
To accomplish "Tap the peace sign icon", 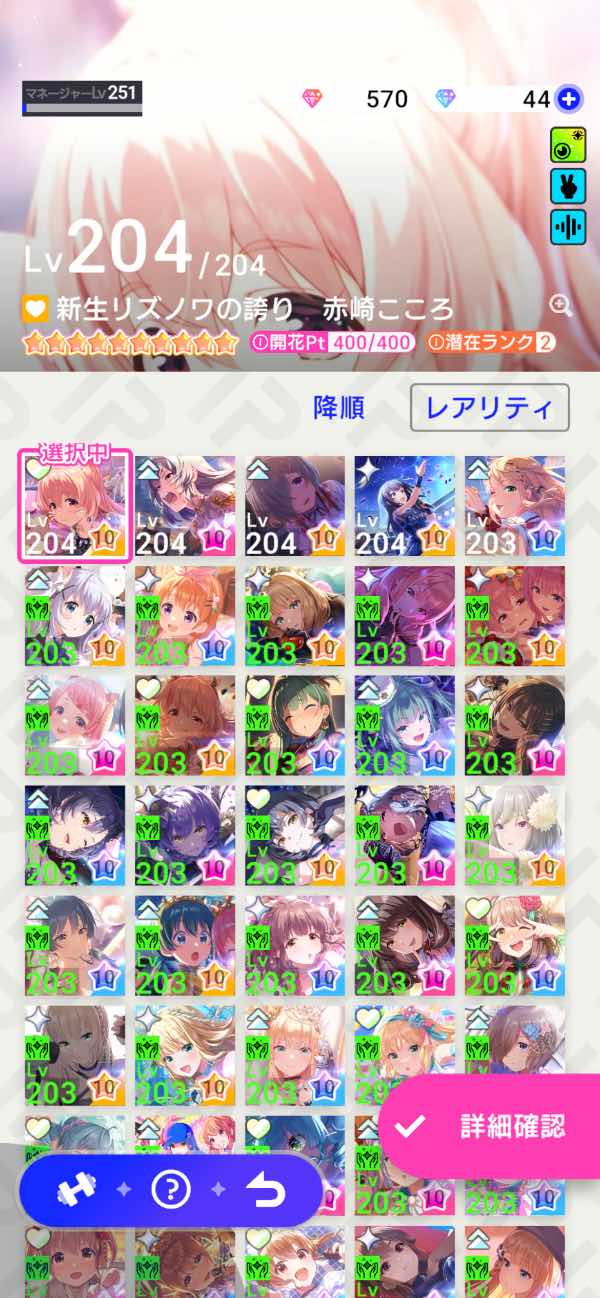I will 568,186.
